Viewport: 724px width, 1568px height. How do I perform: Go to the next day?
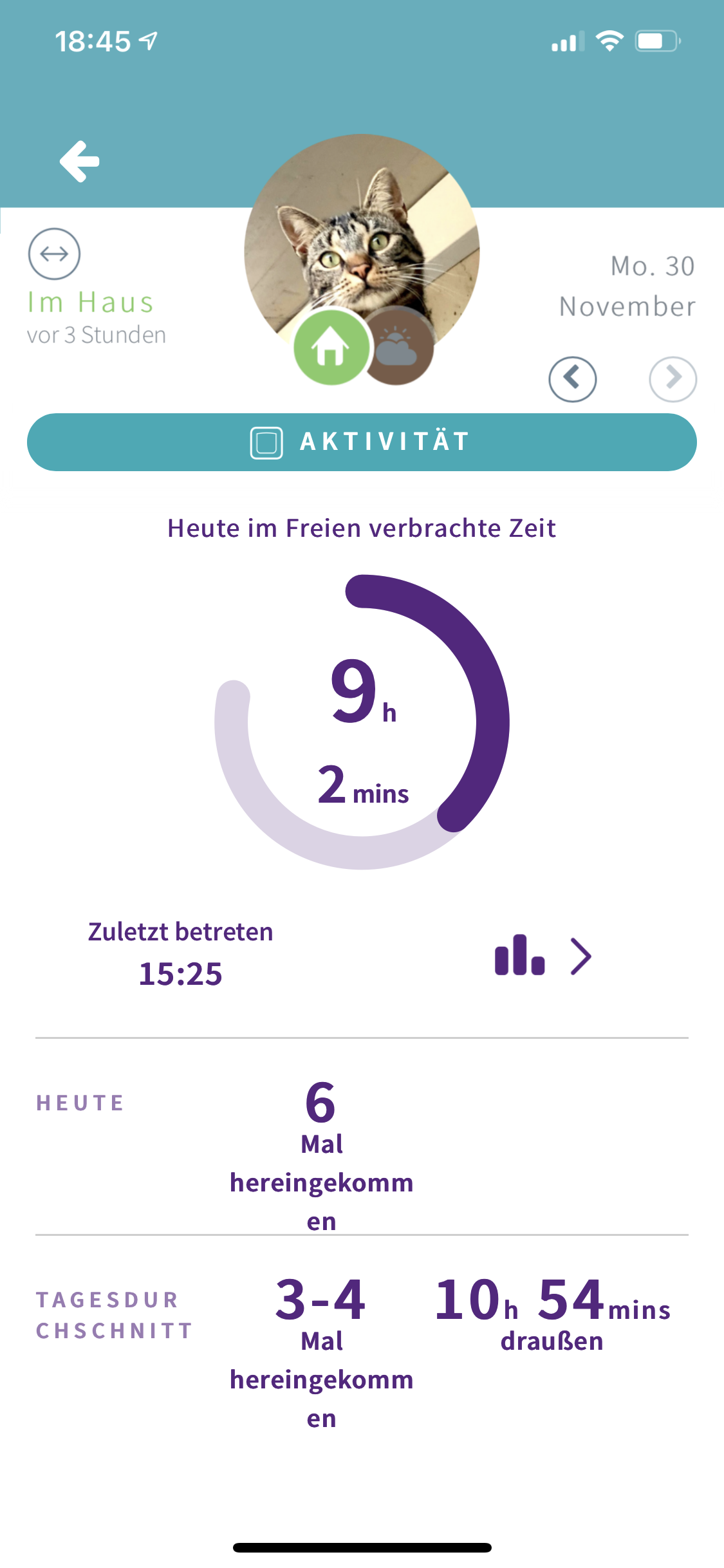[x=673, y=379]
